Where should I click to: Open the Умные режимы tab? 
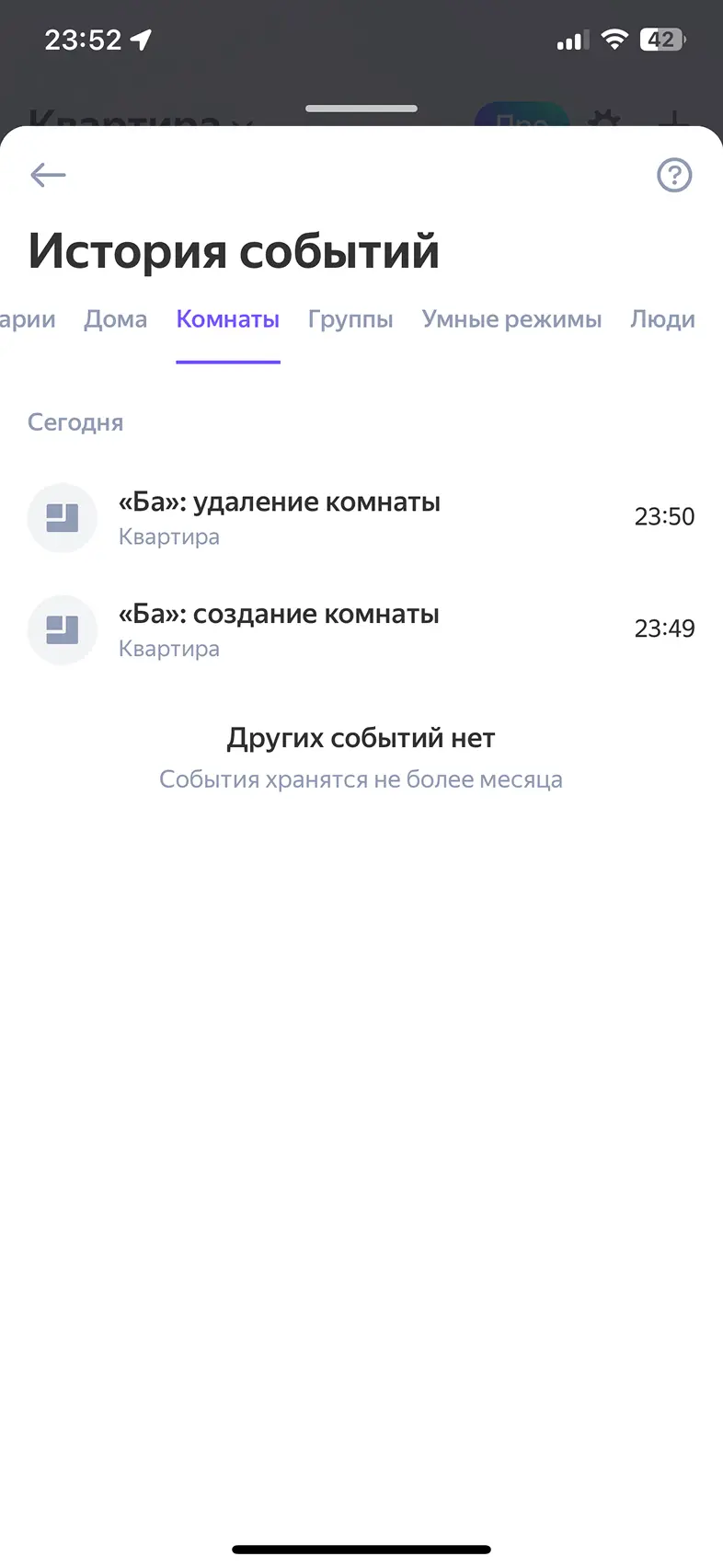click(511, 319)
